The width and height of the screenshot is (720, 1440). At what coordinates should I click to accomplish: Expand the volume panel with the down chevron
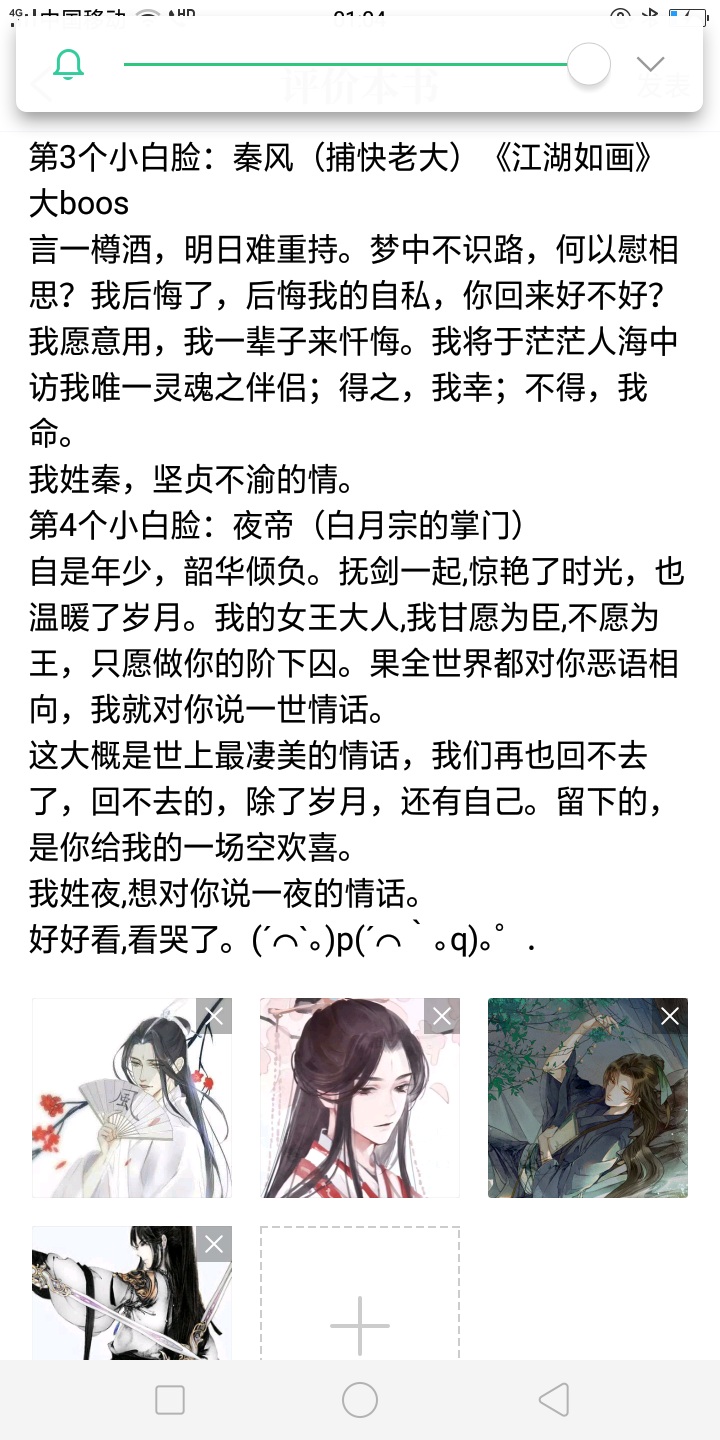(x=650, y=65)
